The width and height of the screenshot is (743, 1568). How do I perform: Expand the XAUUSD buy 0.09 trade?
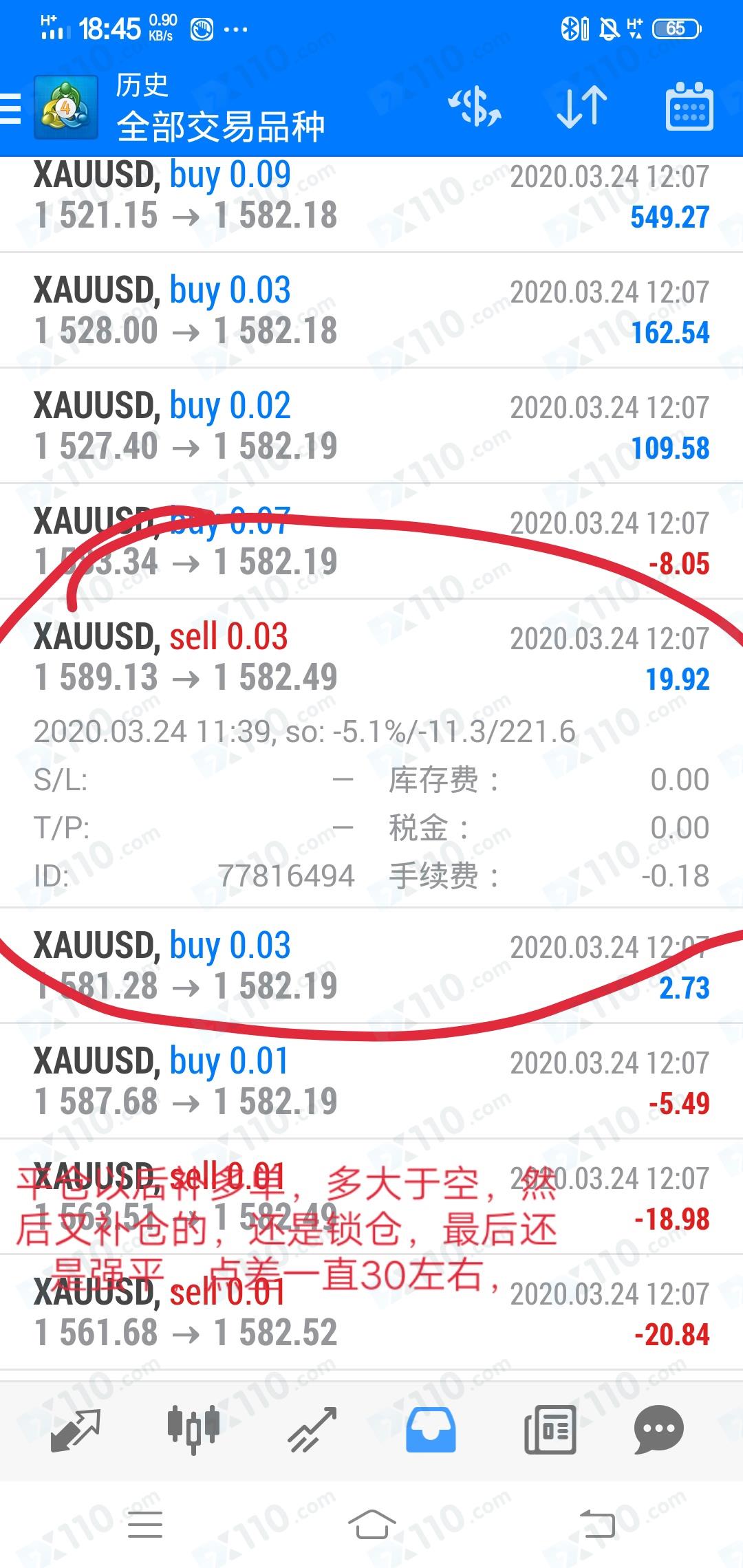click(x=371, y=195)
